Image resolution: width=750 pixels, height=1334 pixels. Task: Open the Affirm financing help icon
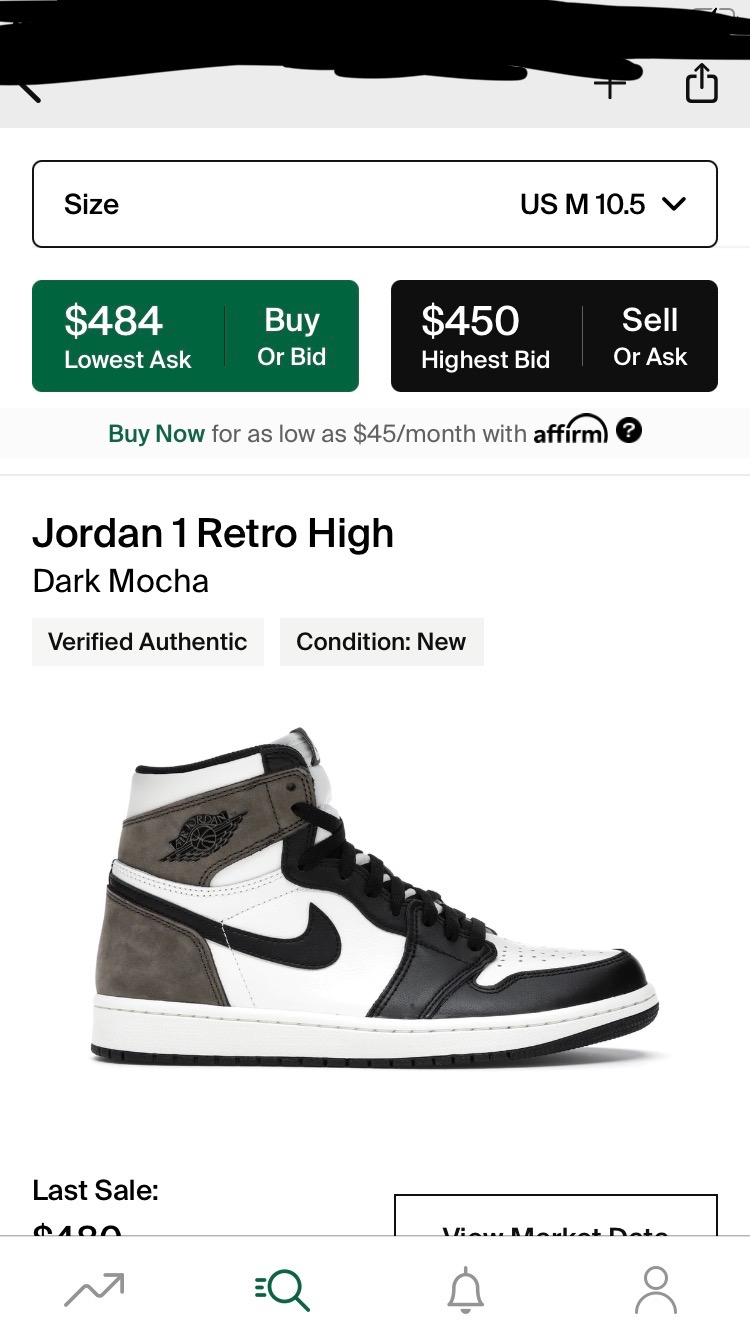pyautogui.click(x=629, y=431)
